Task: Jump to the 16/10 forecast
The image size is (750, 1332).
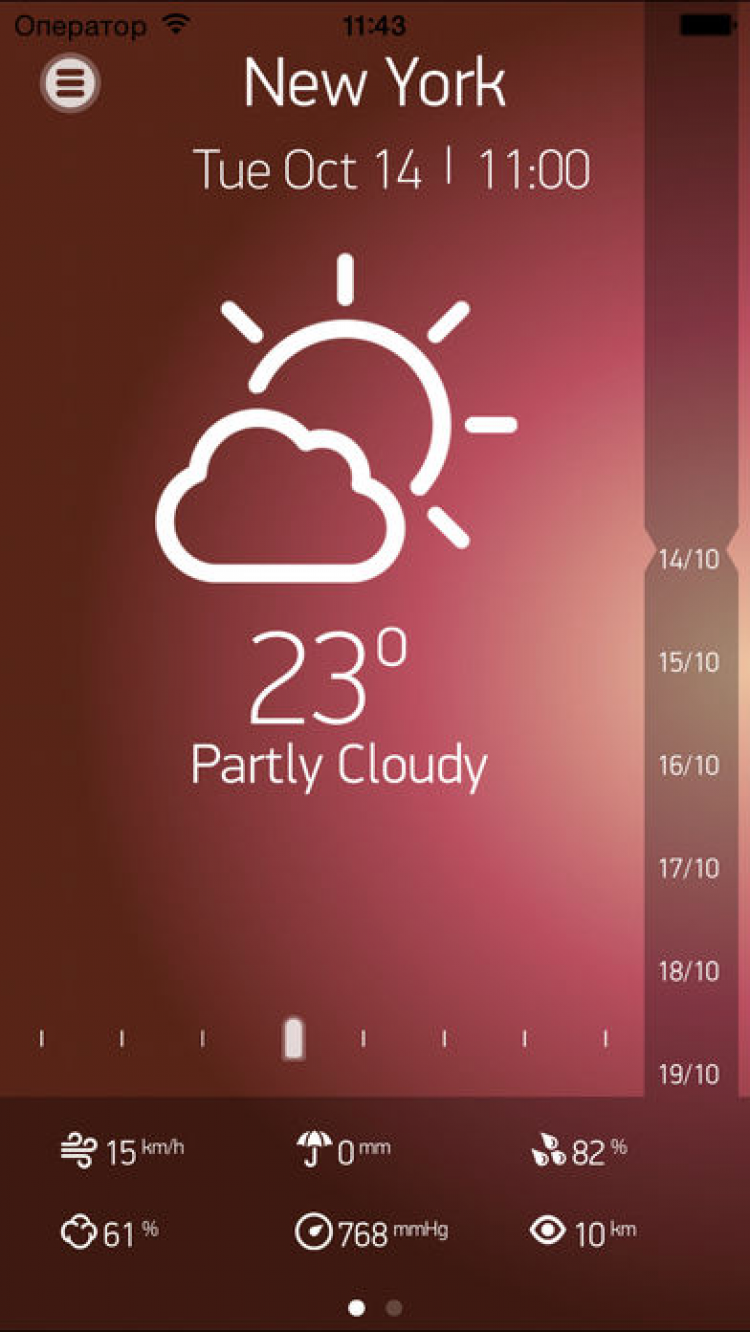Action: (689, 765)
